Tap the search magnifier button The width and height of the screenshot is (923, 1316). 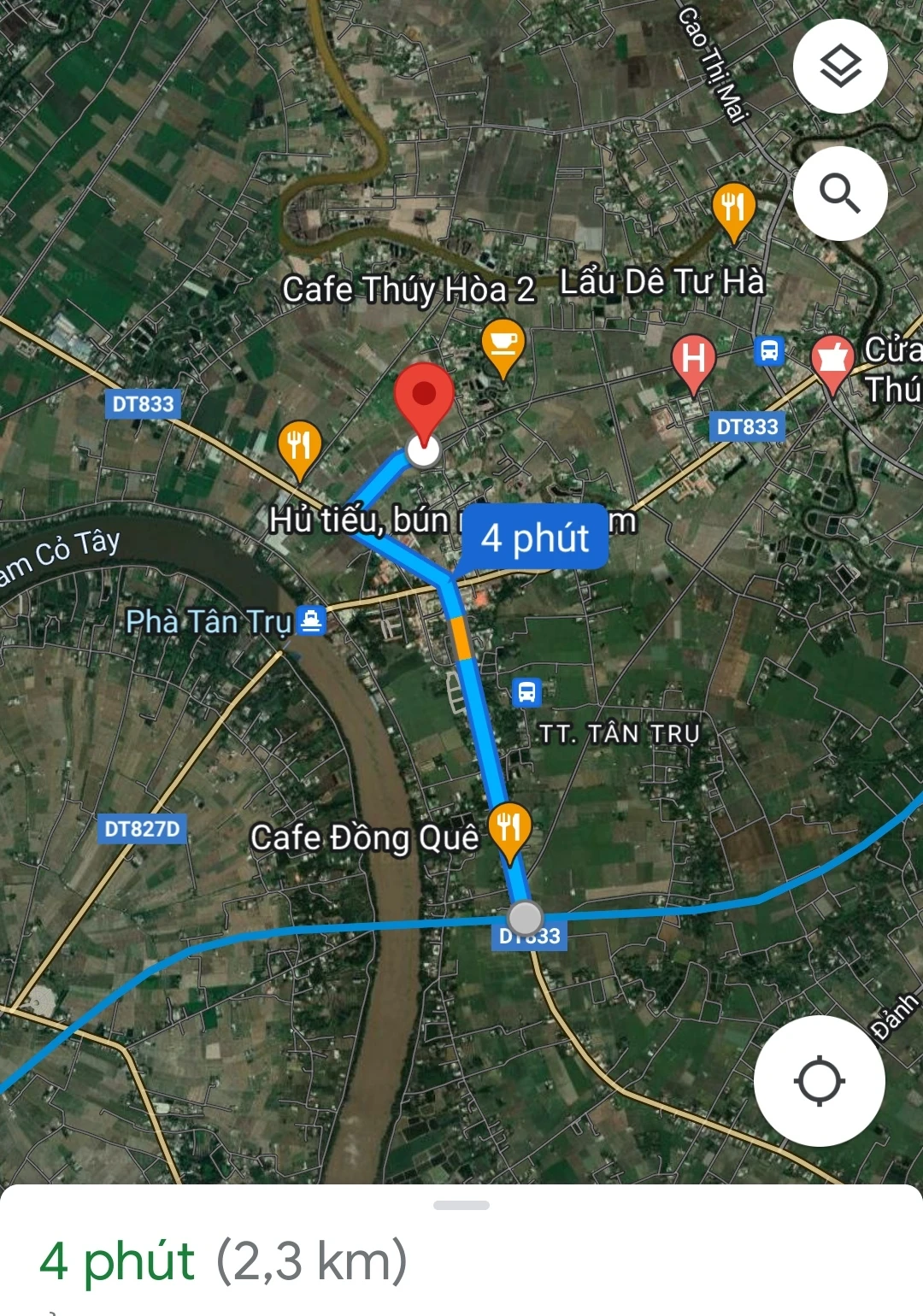coord(840,193)
